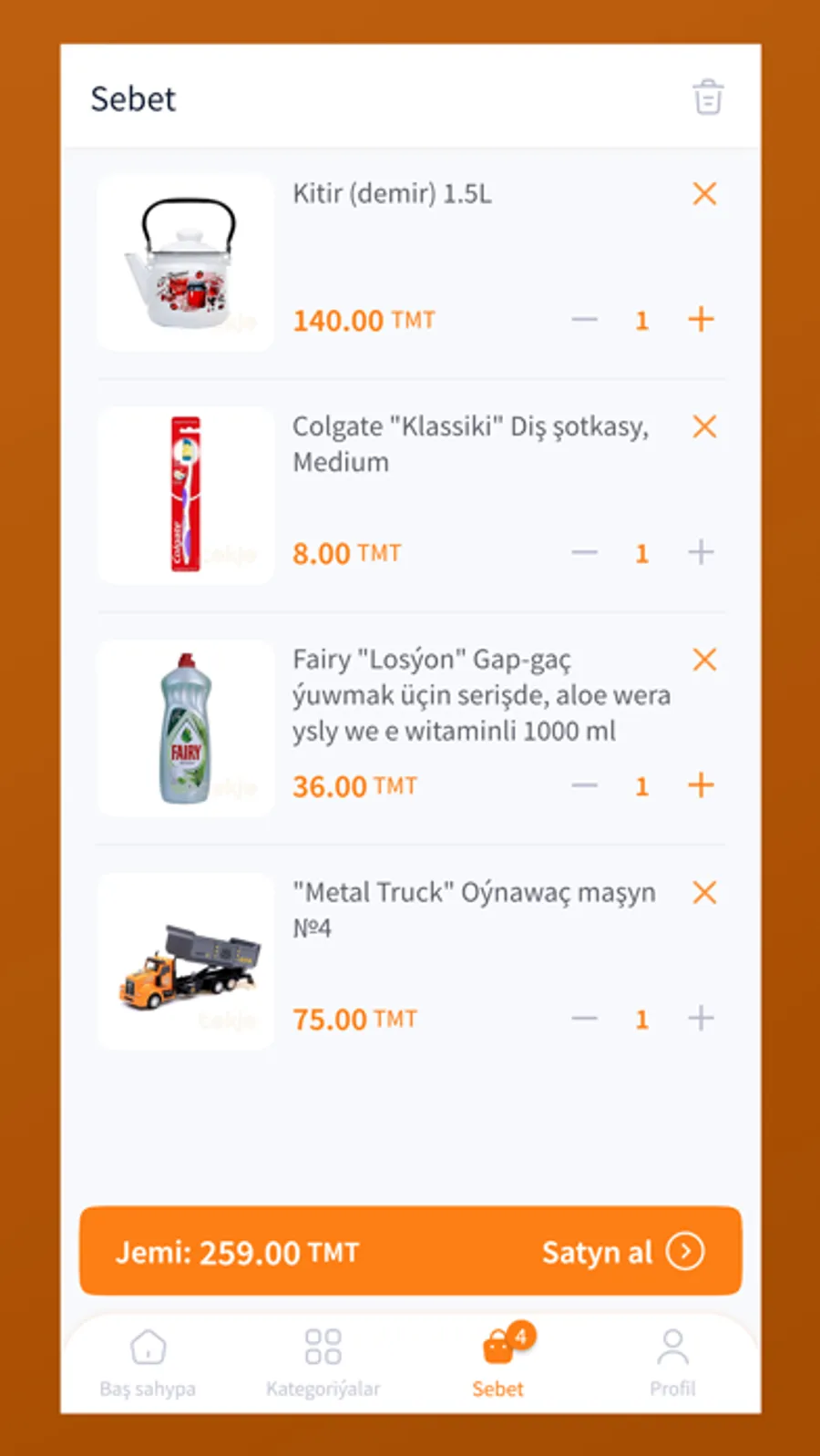Decrease quantity of Kitir (demir) 1.5L
The height and width of the screenshot is (1456, 820).
point(584,320)
